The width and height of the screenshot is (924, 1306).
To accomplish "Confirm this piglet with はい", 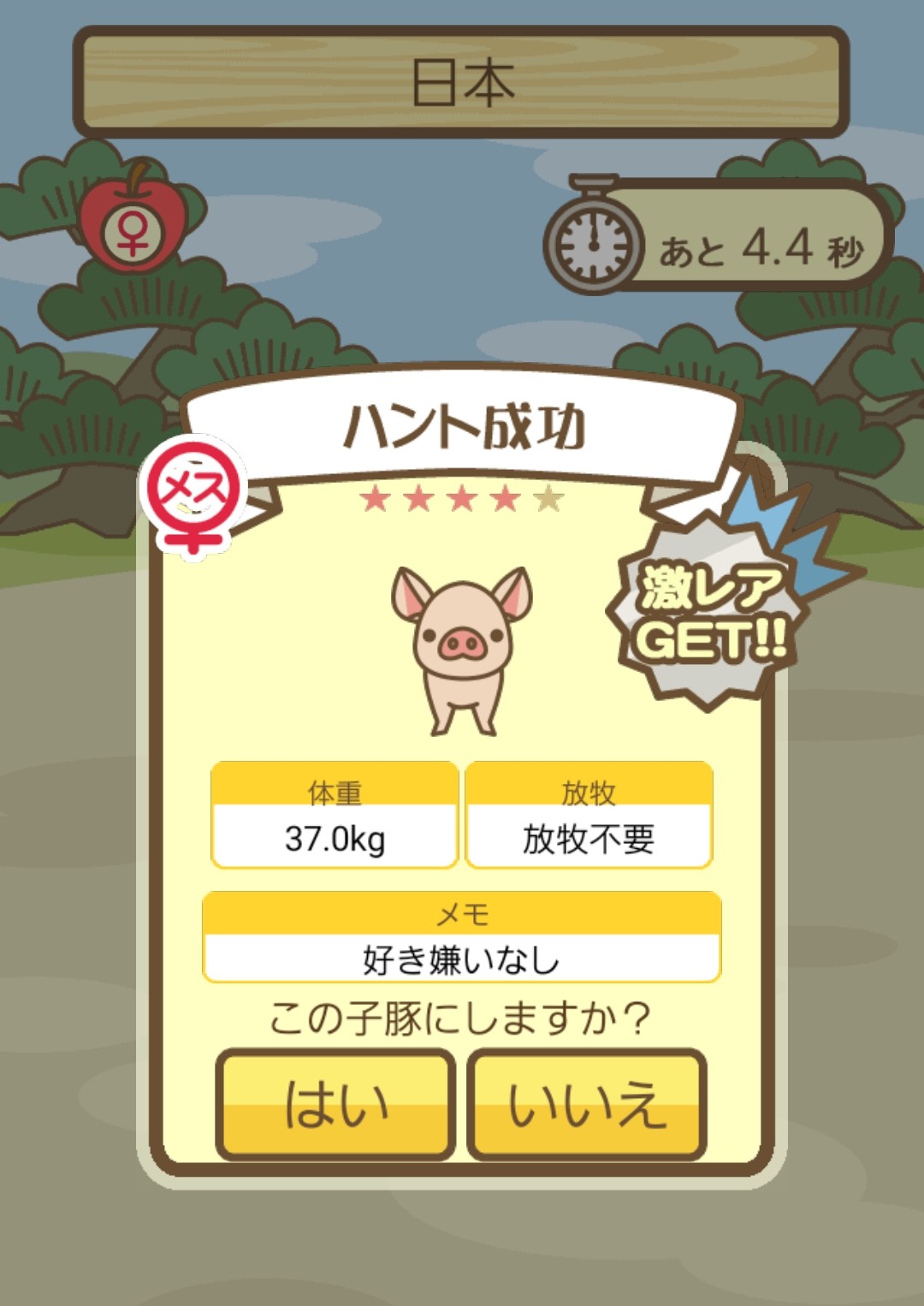I will coord(335,1104).
